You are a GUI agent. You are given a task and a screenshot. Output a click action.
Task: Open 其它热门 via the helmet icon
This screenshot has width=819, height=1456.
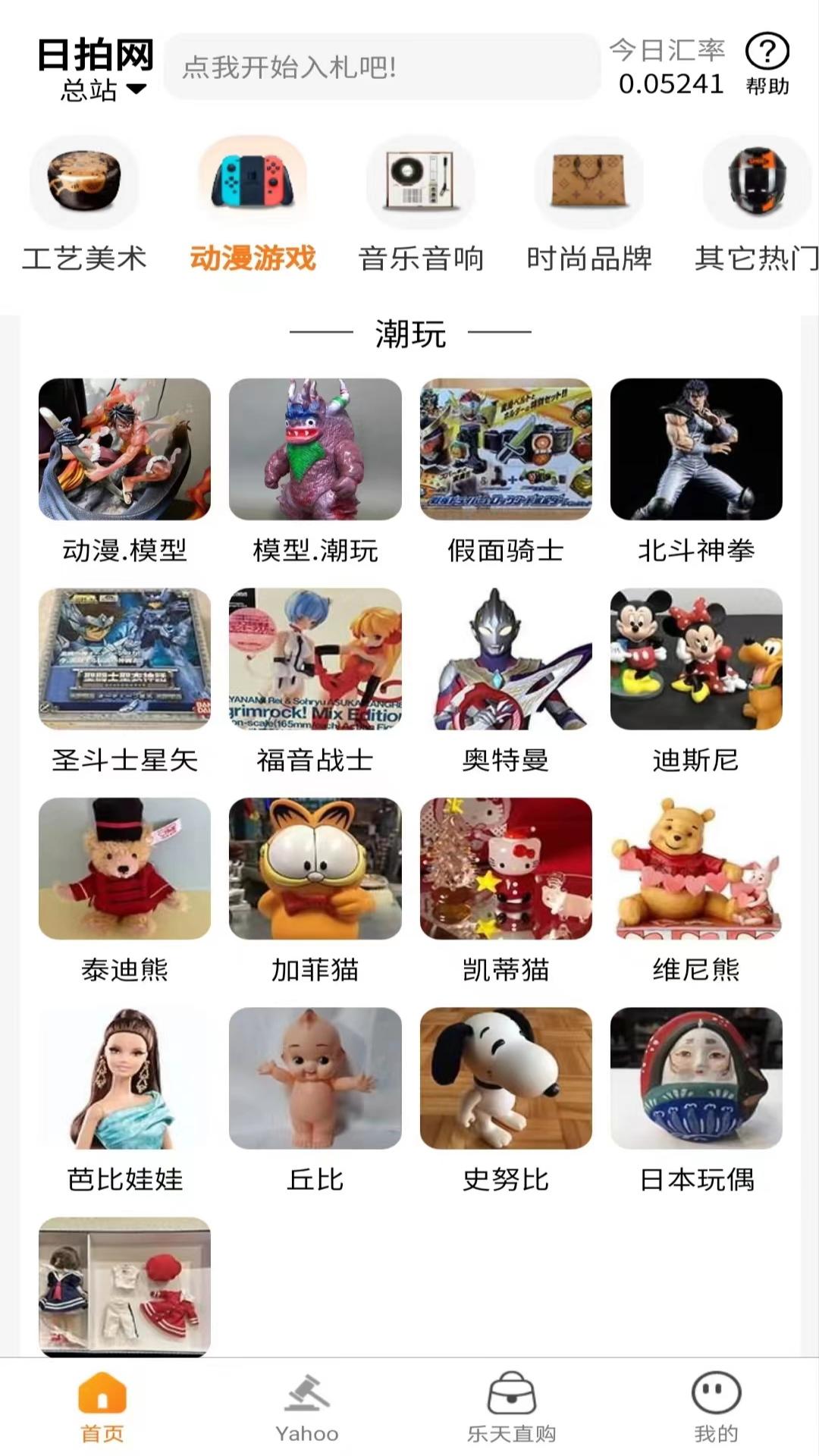click(756, 182)
